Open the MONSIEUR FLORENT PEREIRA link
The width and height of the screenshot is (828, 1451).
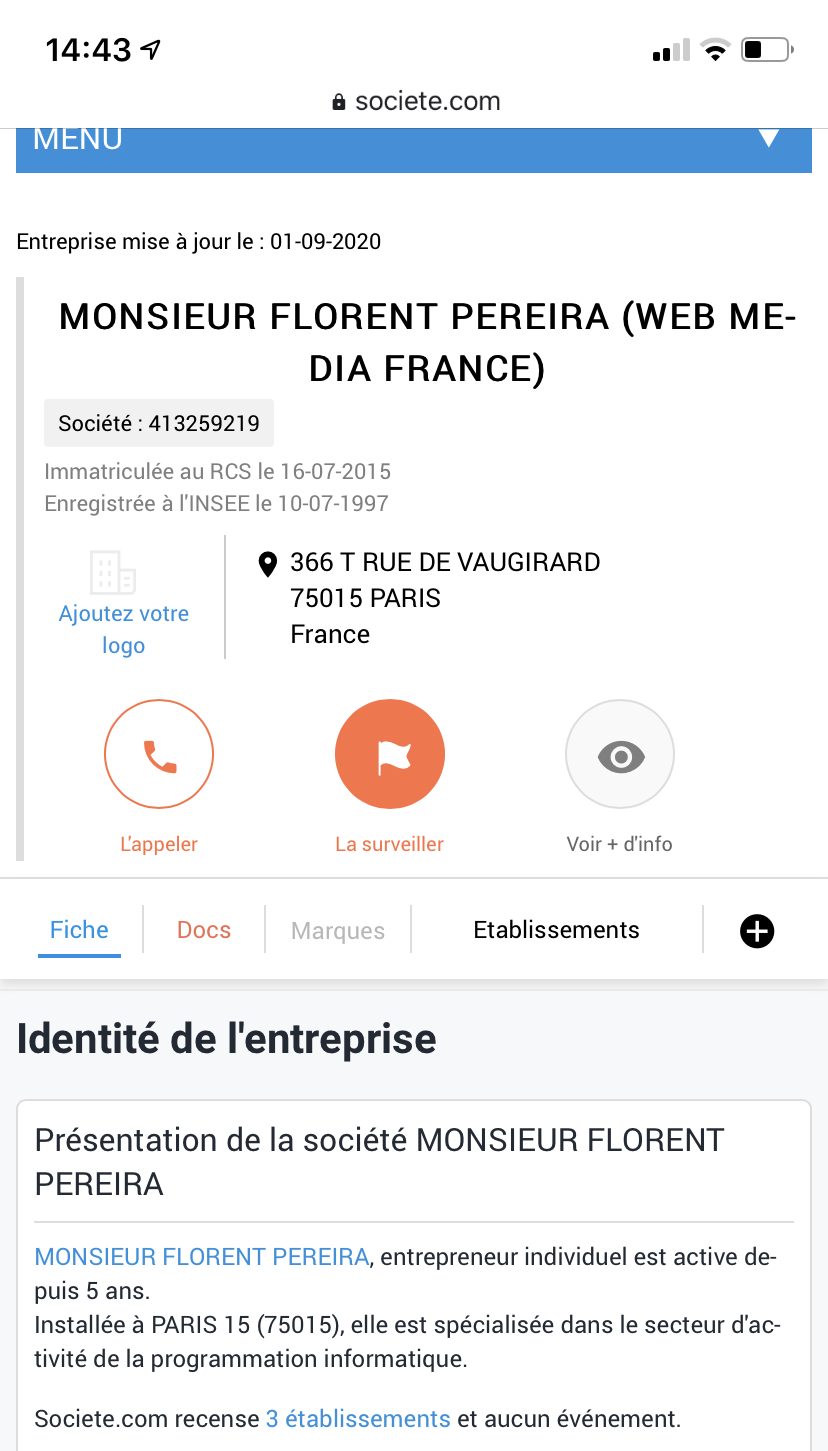[x=202, y=1257]
